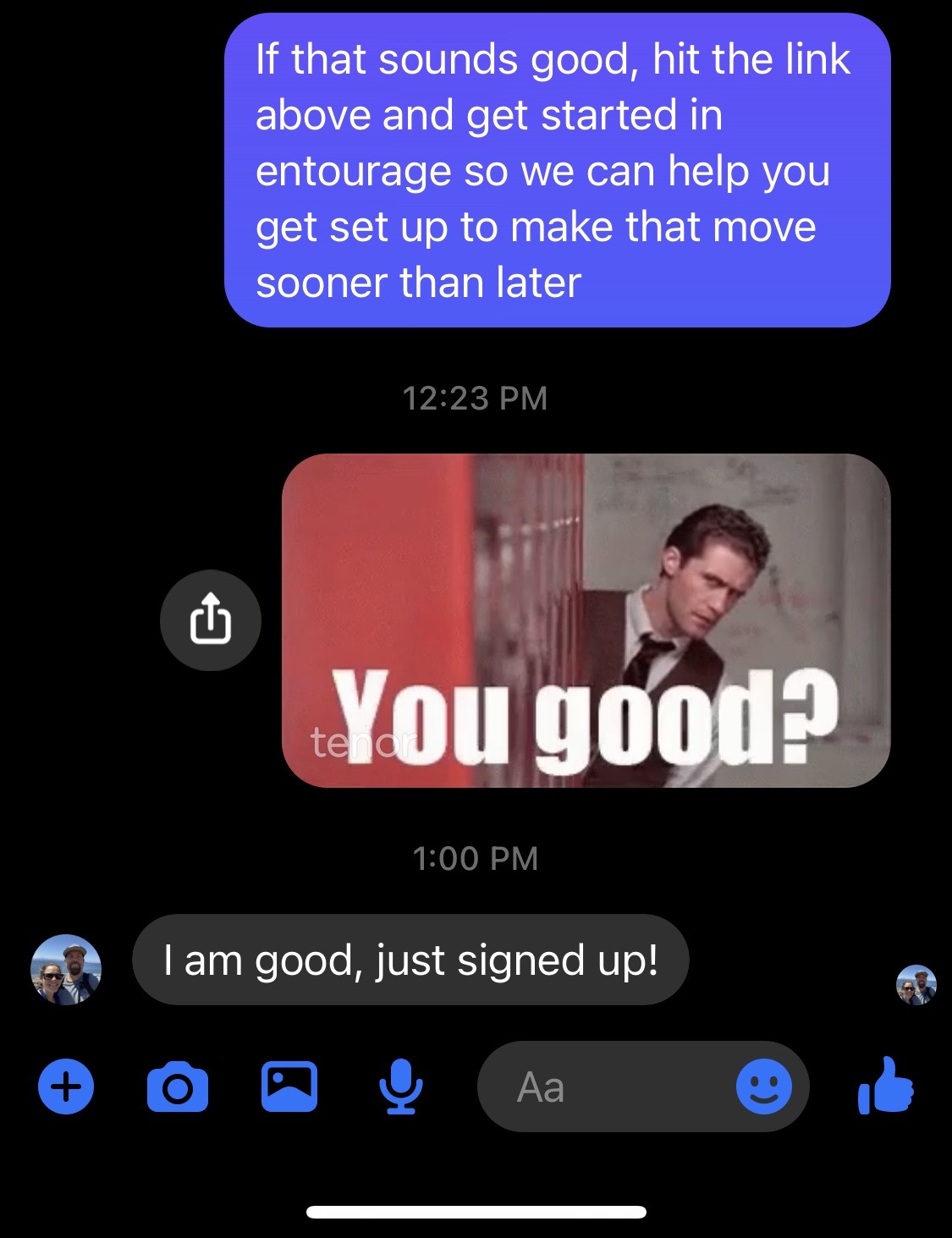Open the emoji picker smiley
This screenshot has height=1238, width=952.
tap(763, 1087)
